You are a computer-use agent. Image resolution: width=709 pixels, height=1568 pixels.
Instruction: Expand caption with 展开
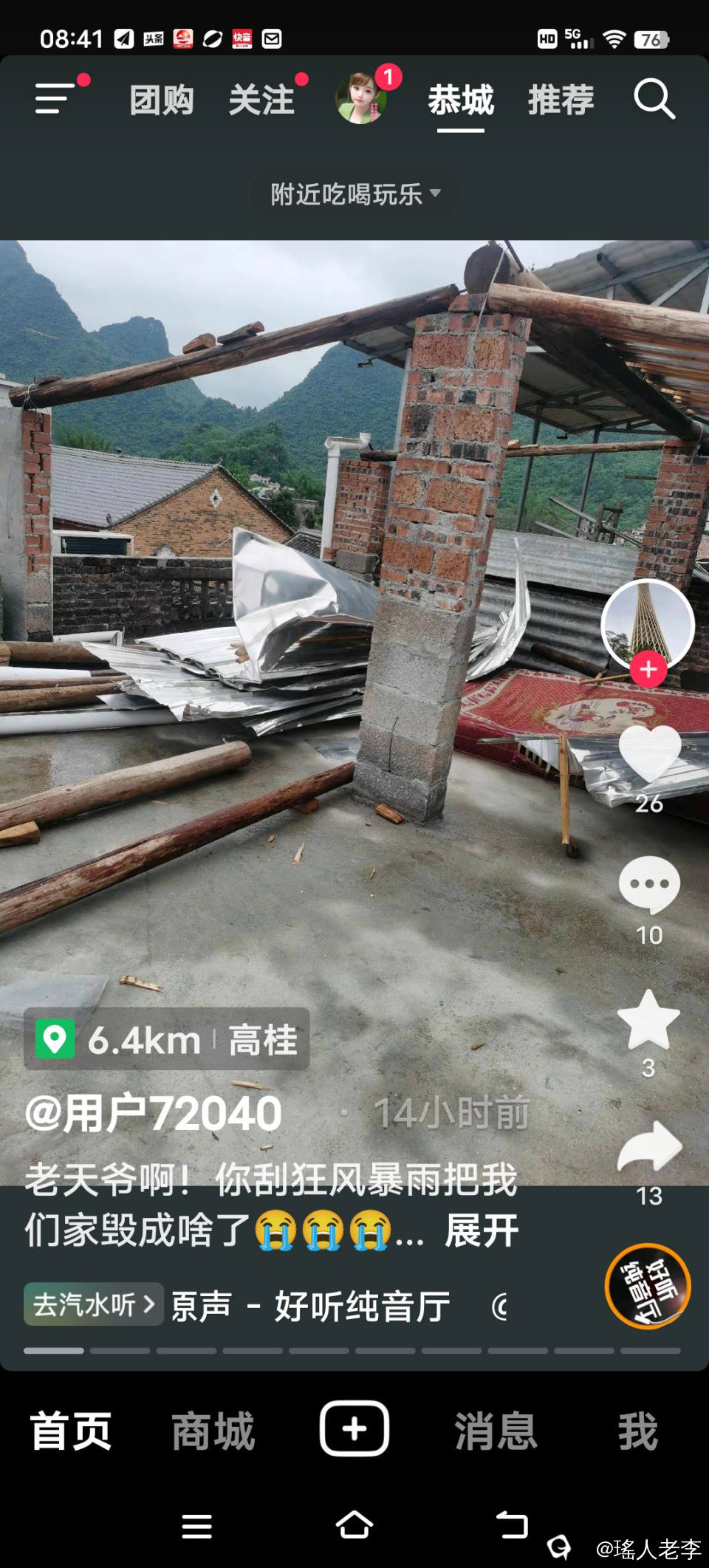482,1231
